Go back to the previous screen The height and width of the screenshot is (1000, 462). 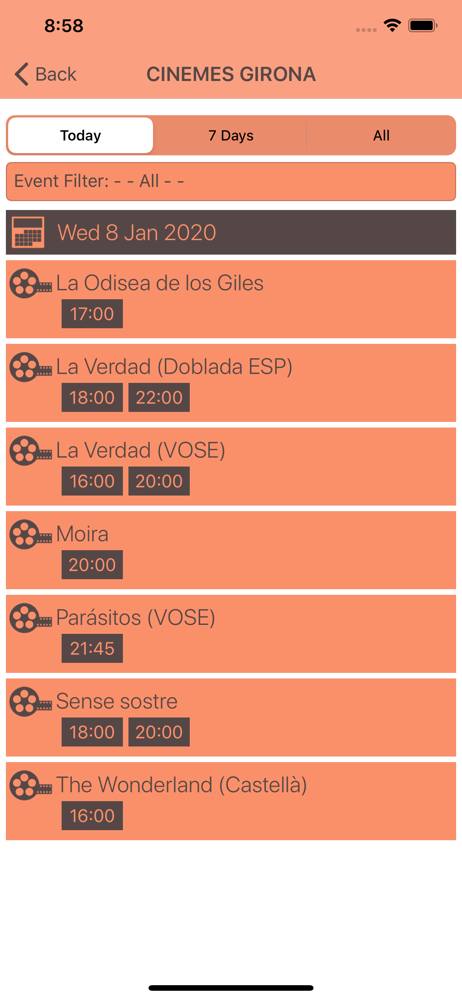pos(45,75)
